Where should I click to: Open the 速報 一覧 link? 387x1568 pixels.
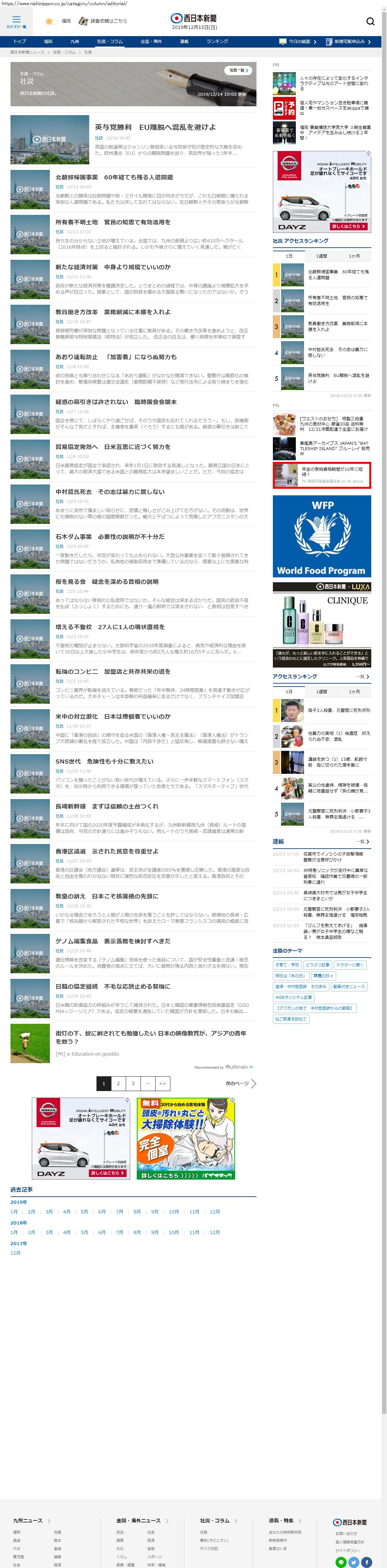362,841
